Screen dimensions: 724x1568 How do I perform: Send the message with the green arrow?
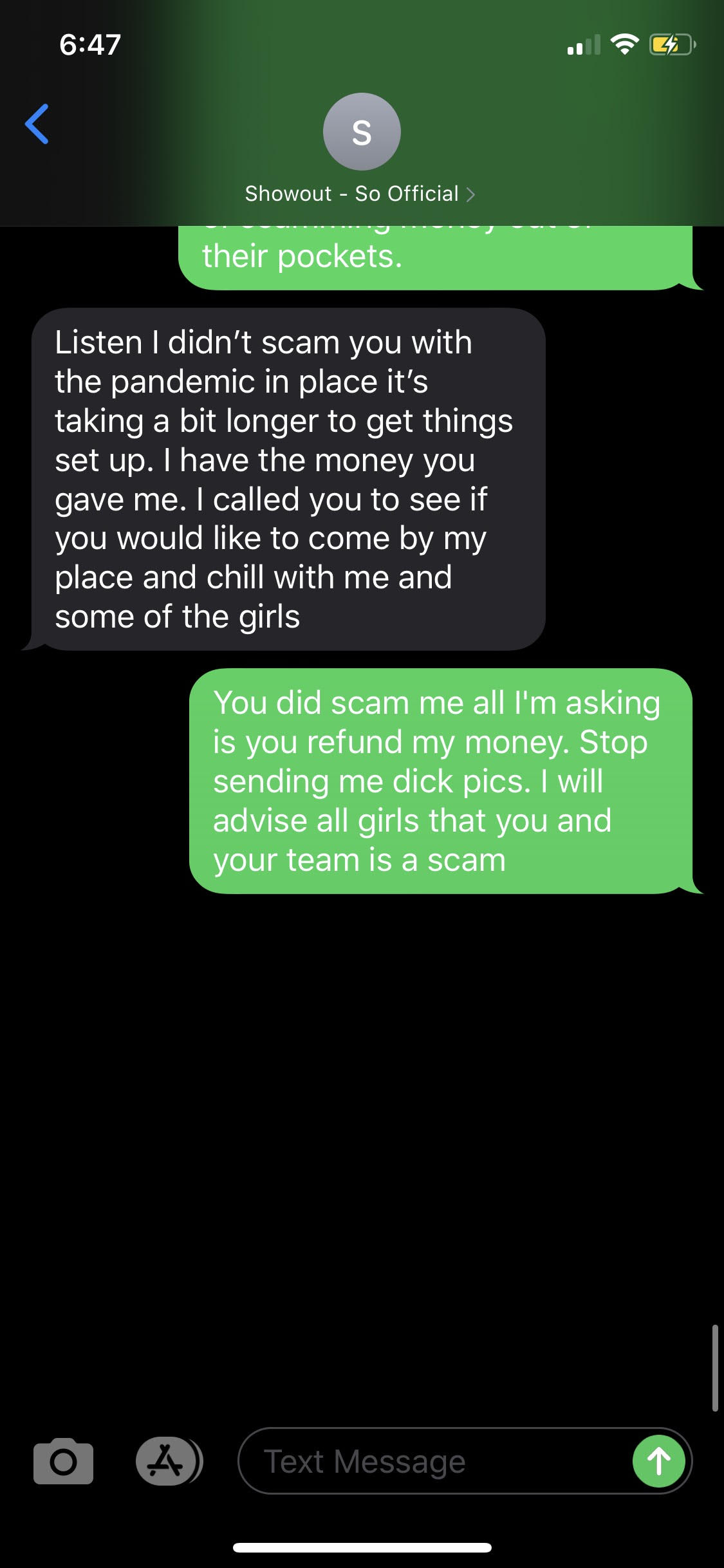click(x=658, y=1461)
